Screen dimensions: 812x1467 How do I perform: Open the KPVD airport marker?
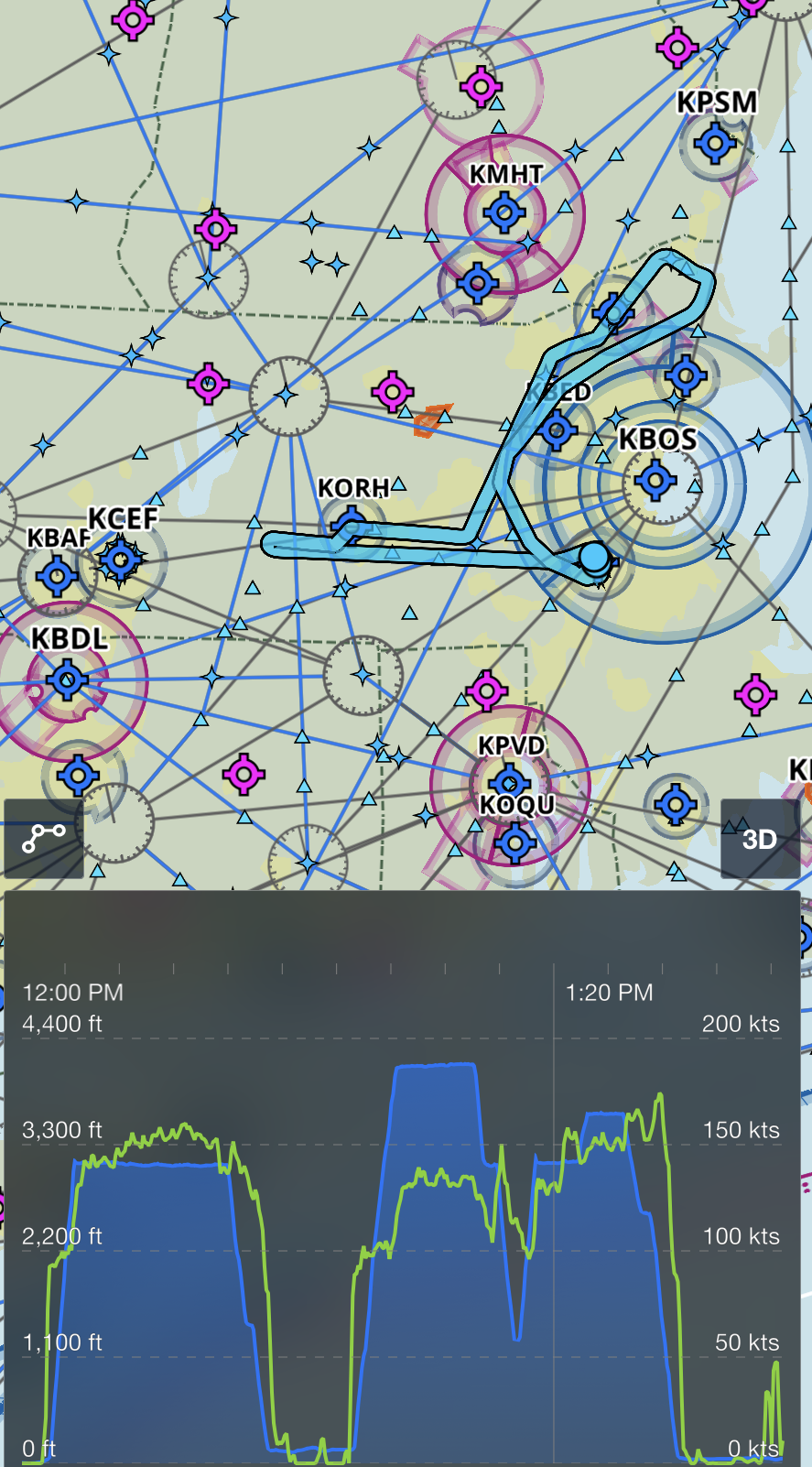[509, 783]
